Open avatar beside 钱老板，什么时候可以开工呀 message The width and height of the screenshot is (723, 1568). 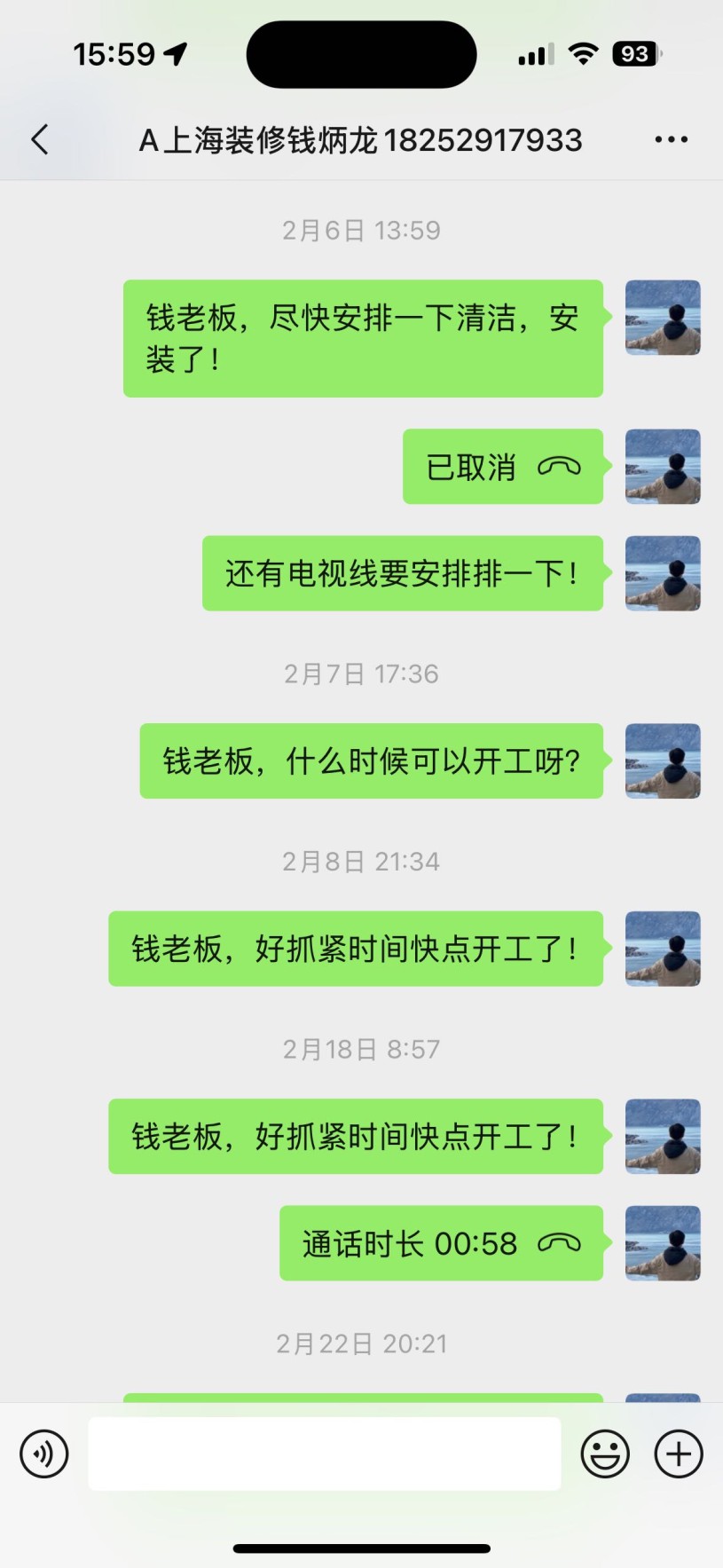tap(663, 760)
